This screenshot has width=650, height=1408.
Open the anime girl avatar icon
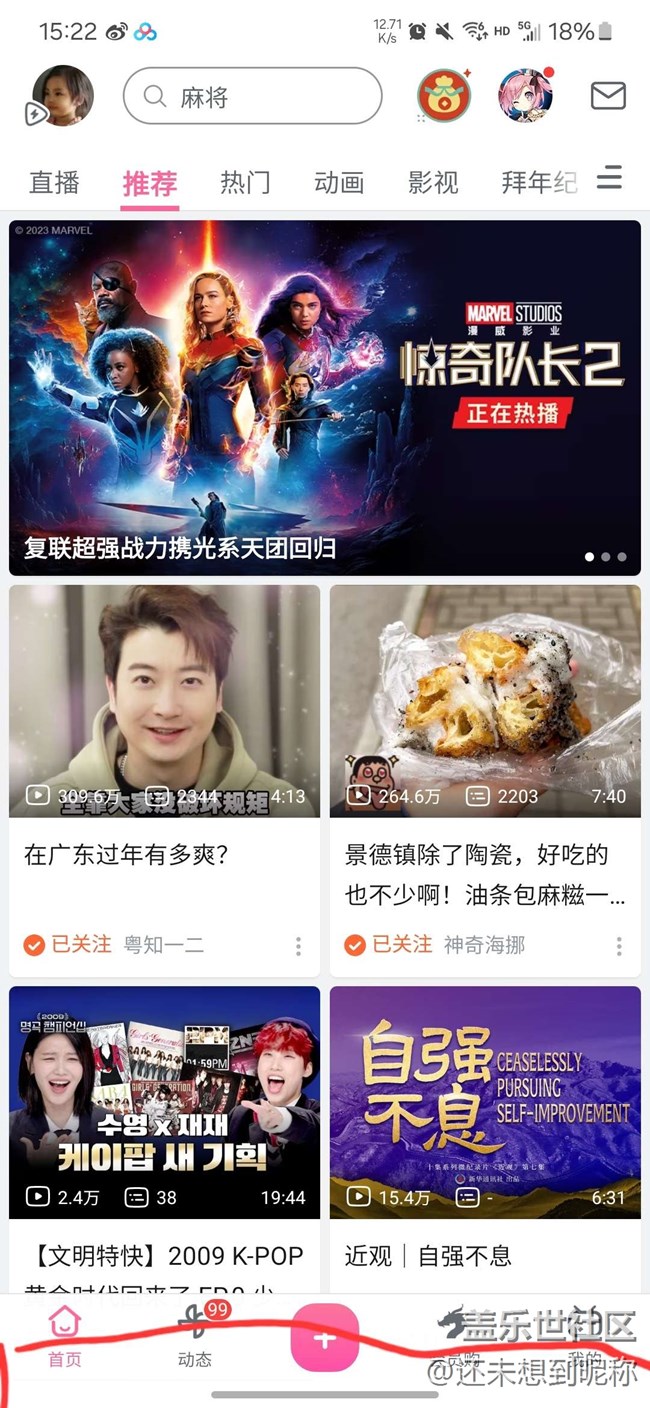[525, 96]
